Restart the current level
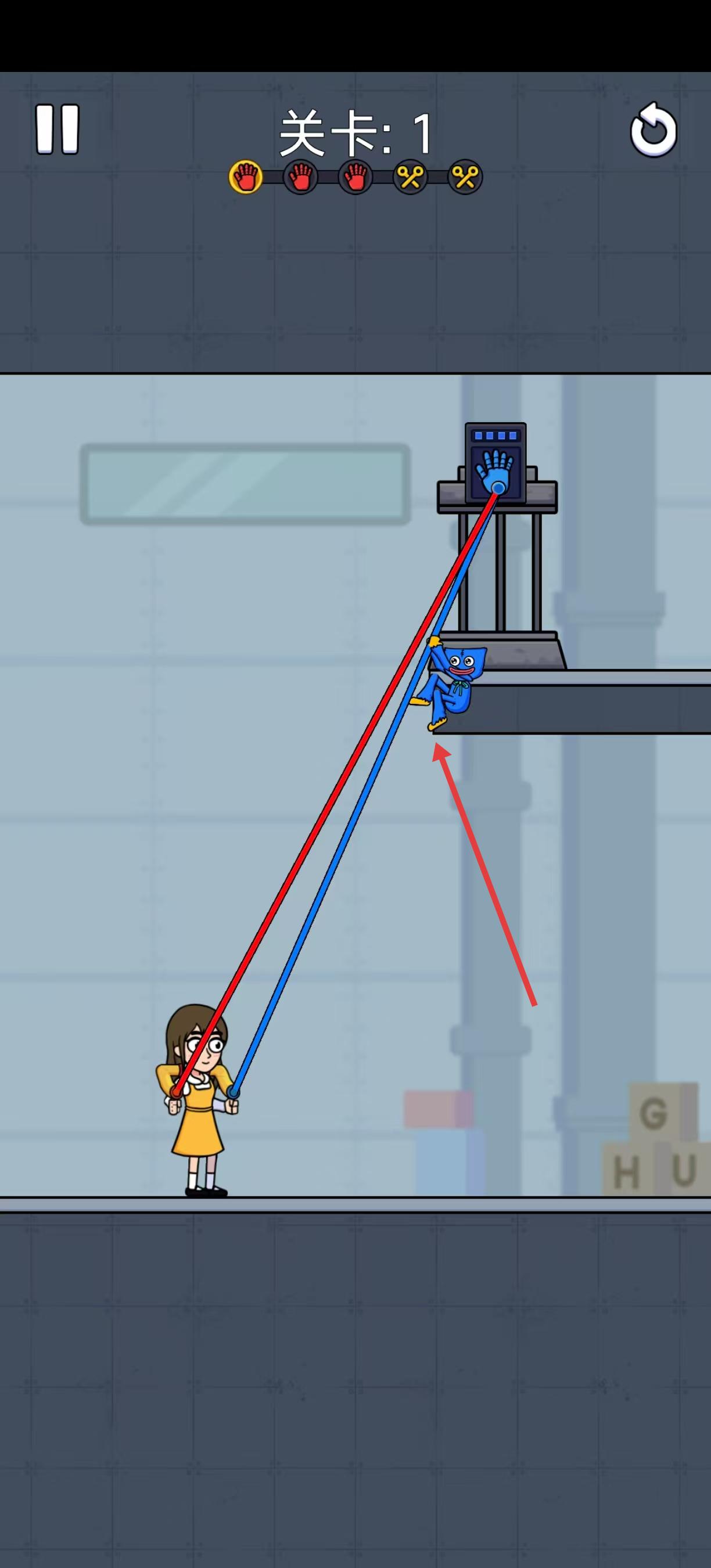The height and width of the screenshot is (1568, 711). click(x=653, y=130)
